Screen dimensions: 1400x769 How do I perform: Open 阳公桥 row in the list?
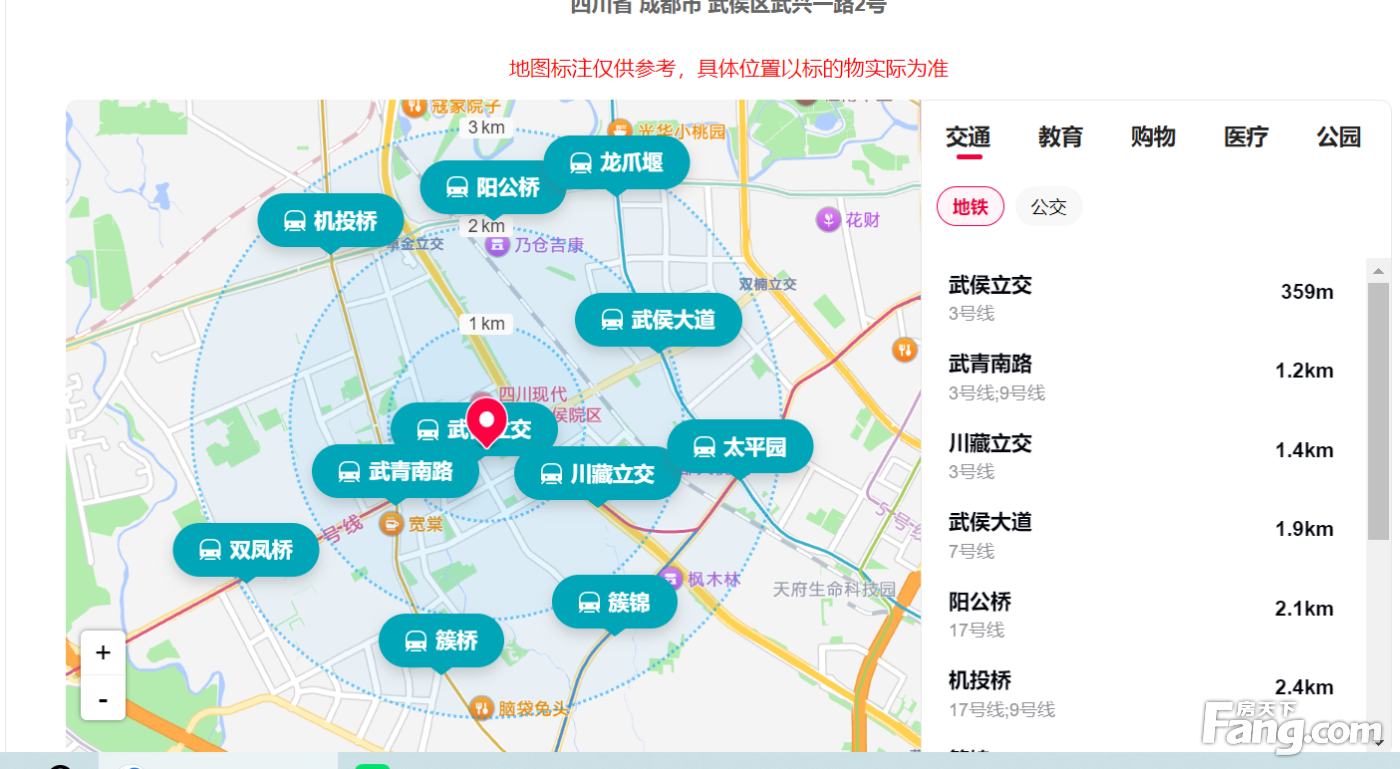[1141, 614]
